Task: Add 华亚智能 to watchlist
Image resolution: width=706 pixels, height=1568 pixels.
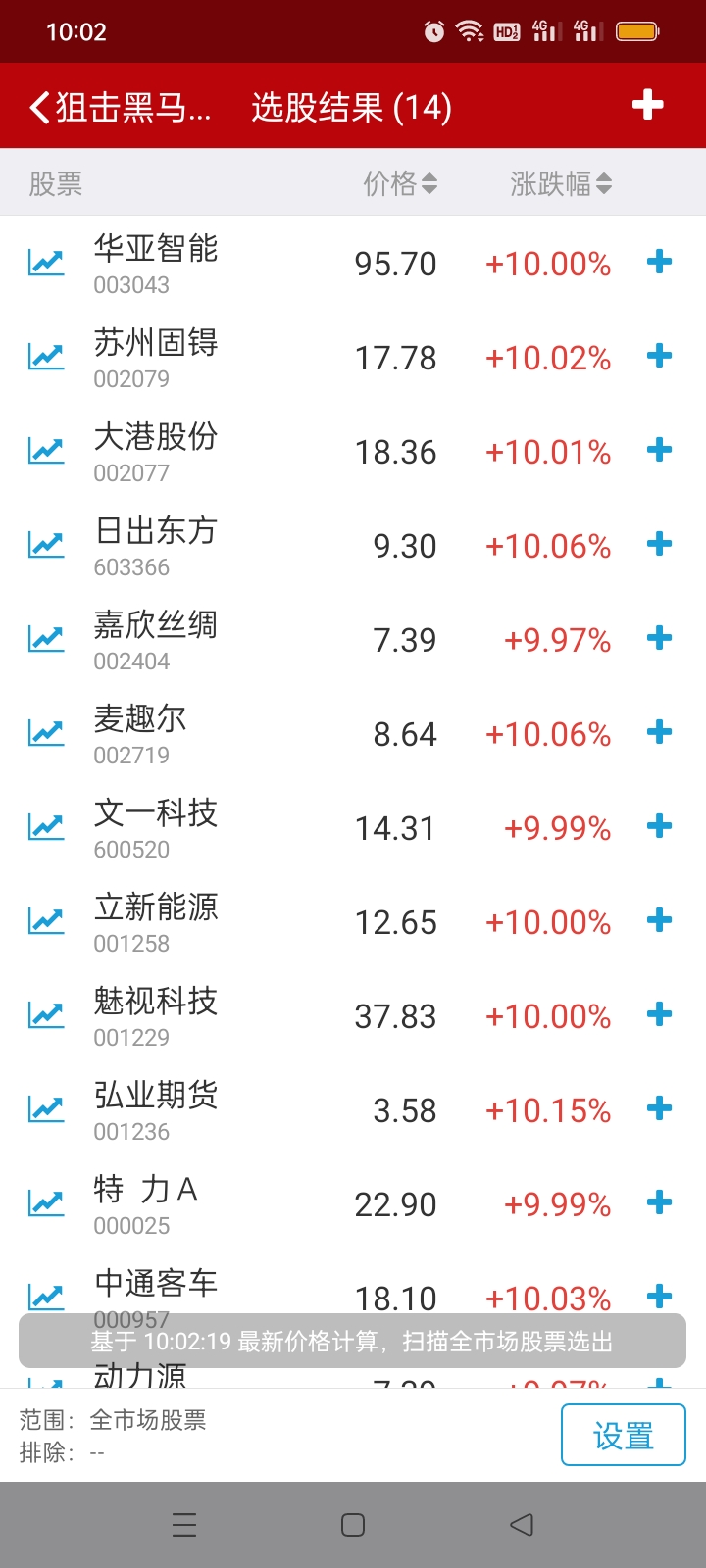Action: click(x=659, y=262)
